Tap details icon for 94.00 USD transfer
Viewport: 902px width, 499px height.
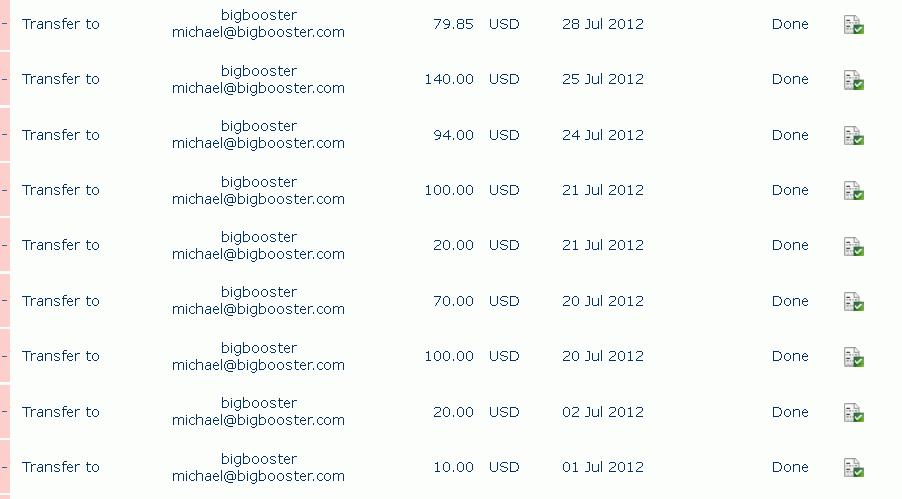[853, 136]
